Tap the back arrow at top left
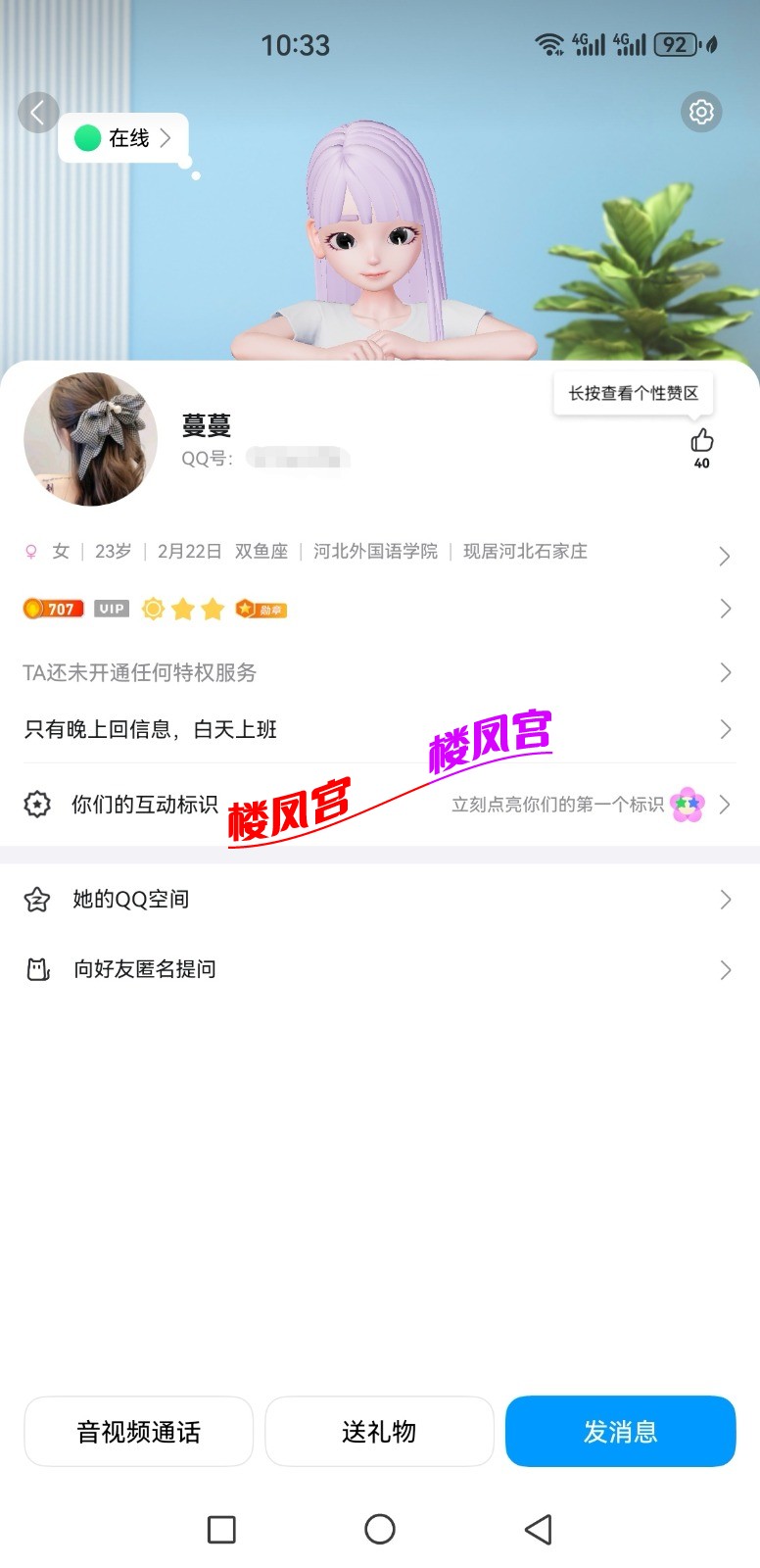The height and width of the screenshot is (1568, 760). pos(39,112)
